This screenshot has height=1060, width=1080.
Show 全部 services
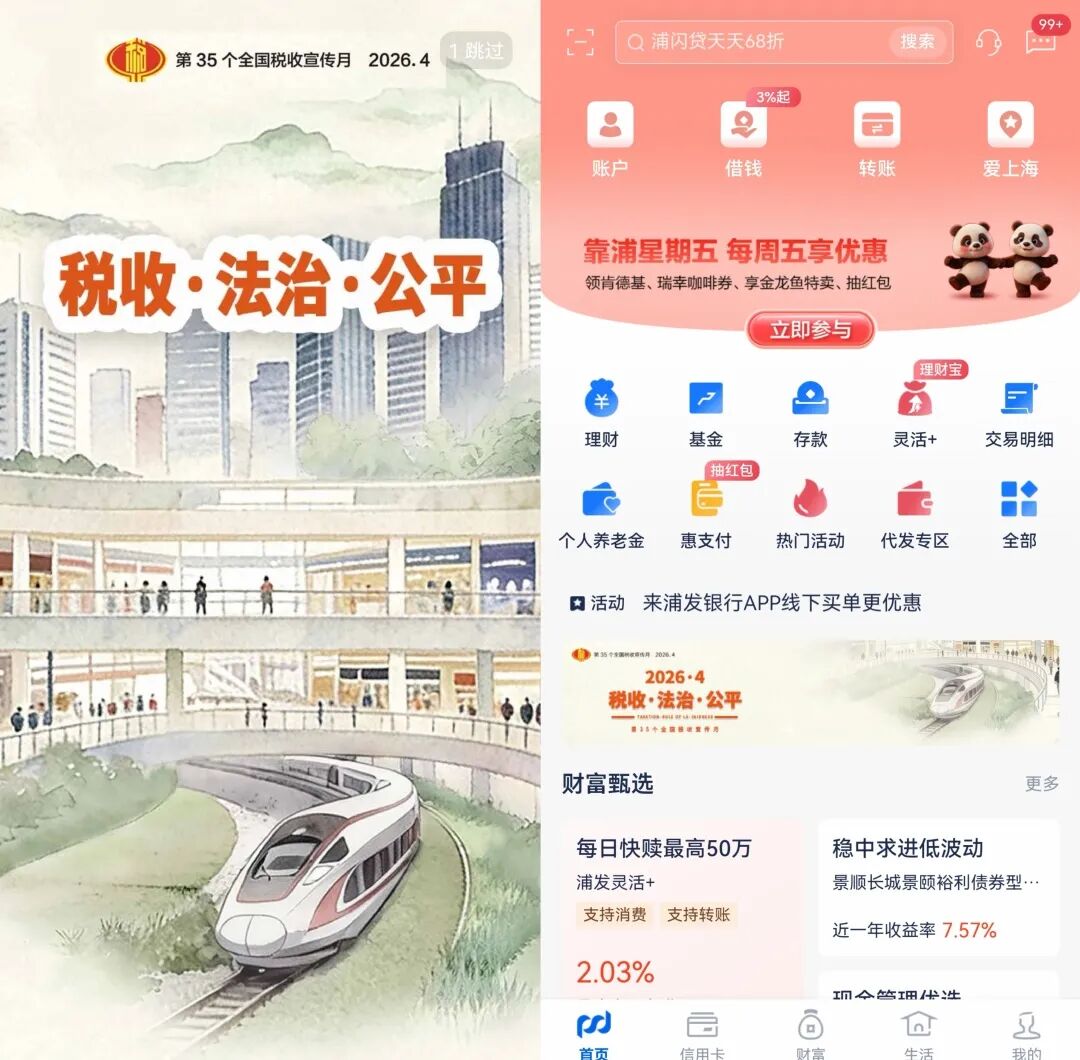pos(1019,514)
